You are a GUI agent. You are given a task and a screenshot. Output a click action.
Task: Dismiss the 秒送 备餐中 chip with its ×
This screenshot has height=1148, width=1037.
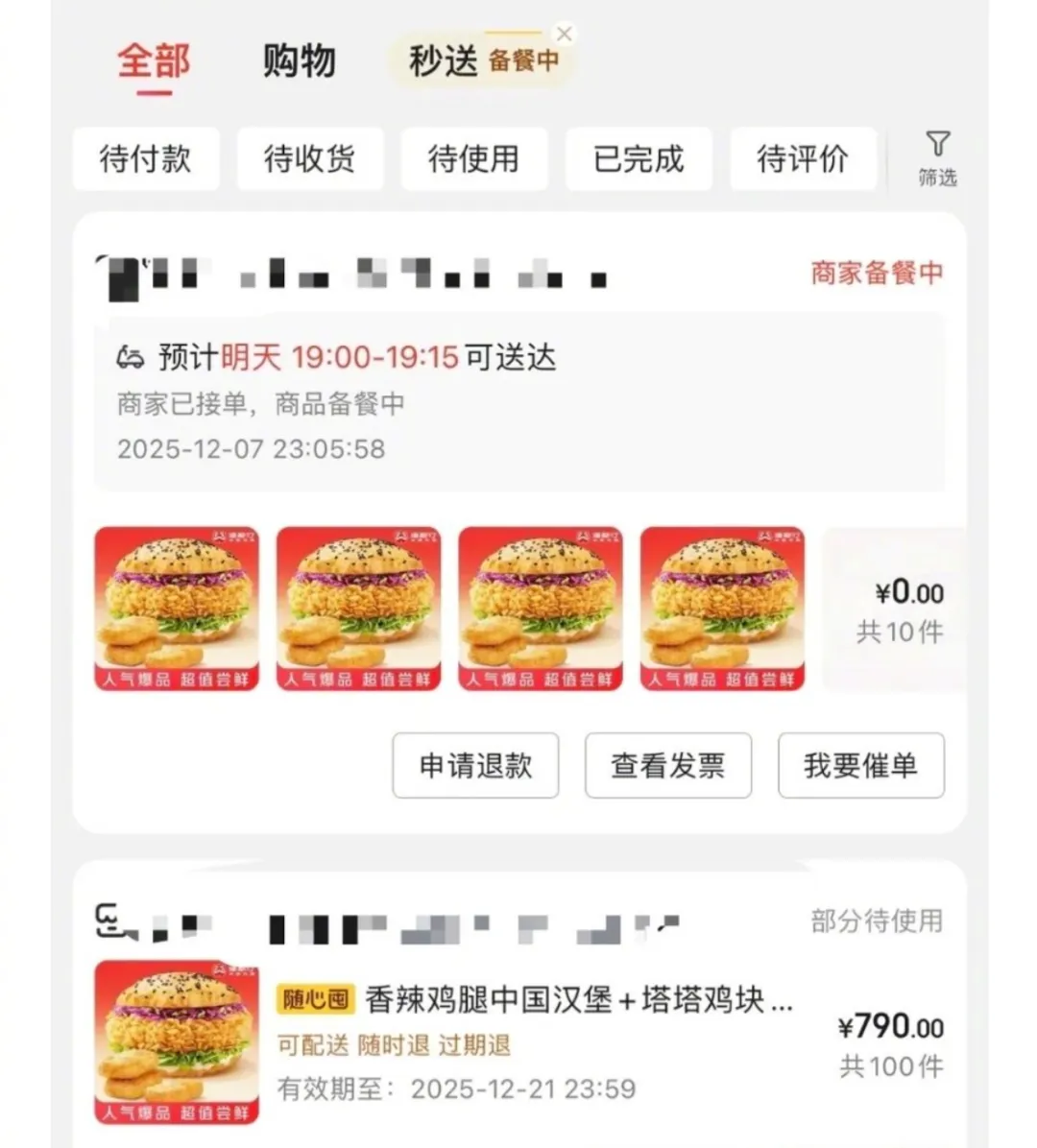point(565,34)
